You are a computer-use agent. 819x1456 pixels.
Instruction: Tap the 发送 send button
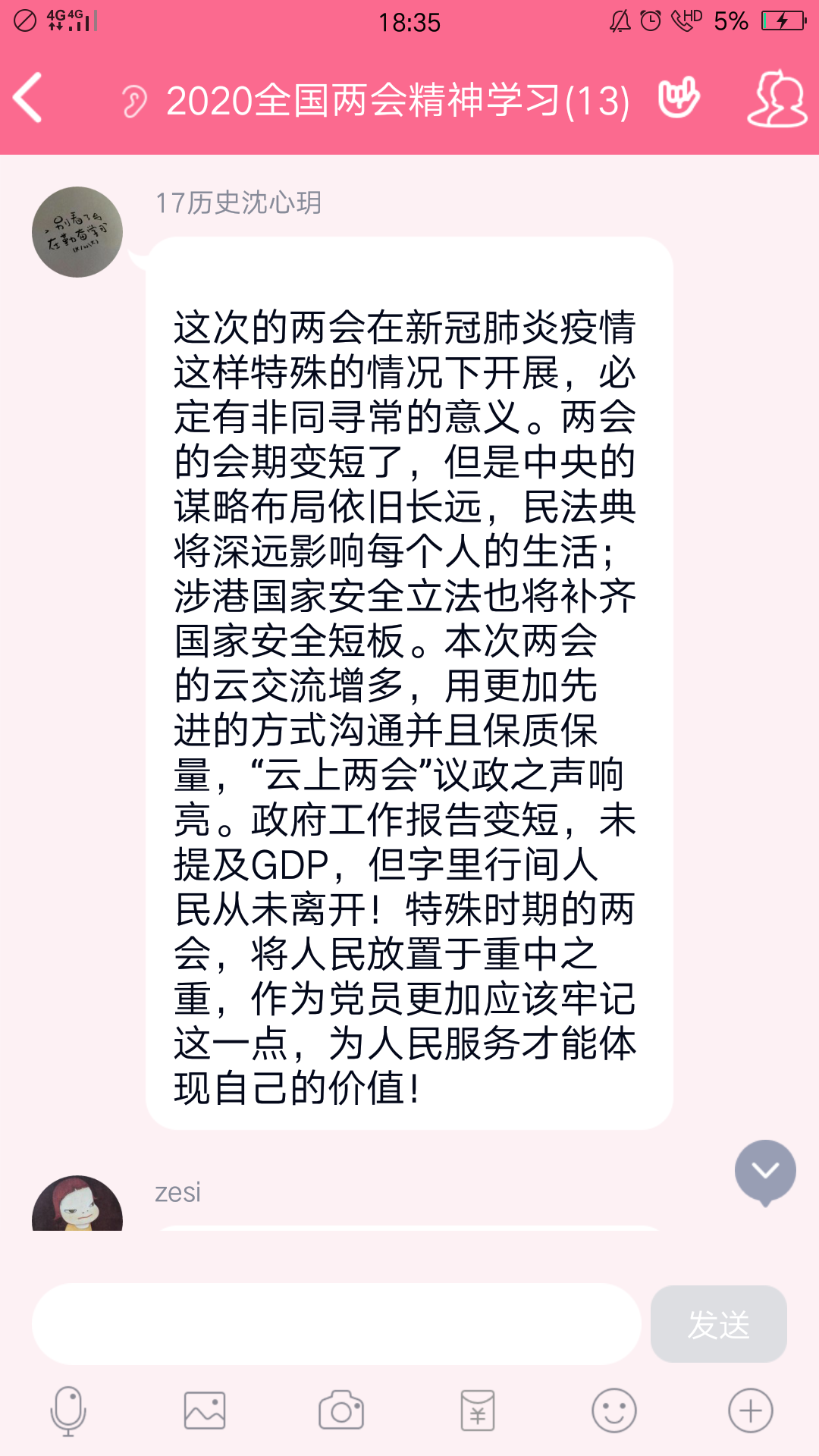click(718, 1324)
